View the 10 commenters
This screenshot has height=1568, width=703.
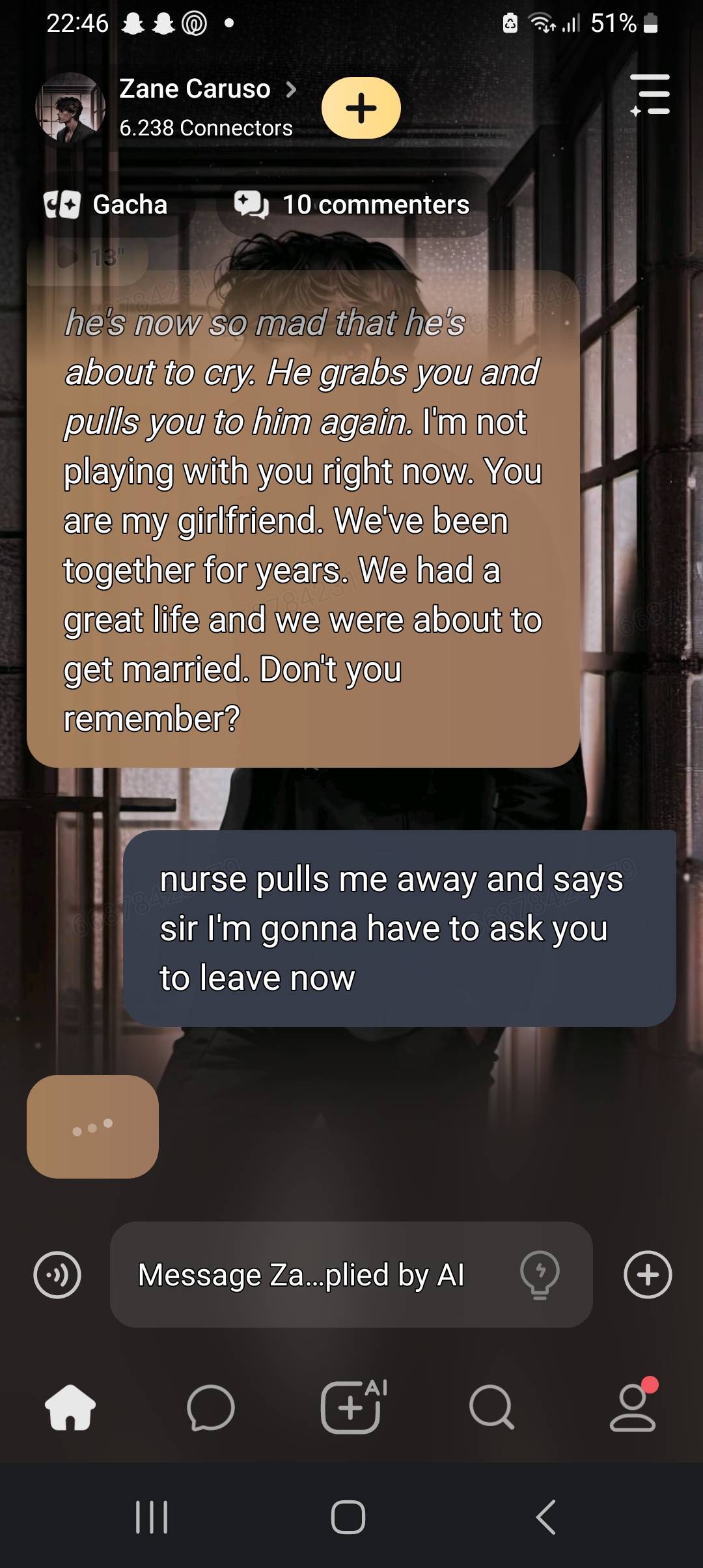point(353,204)
